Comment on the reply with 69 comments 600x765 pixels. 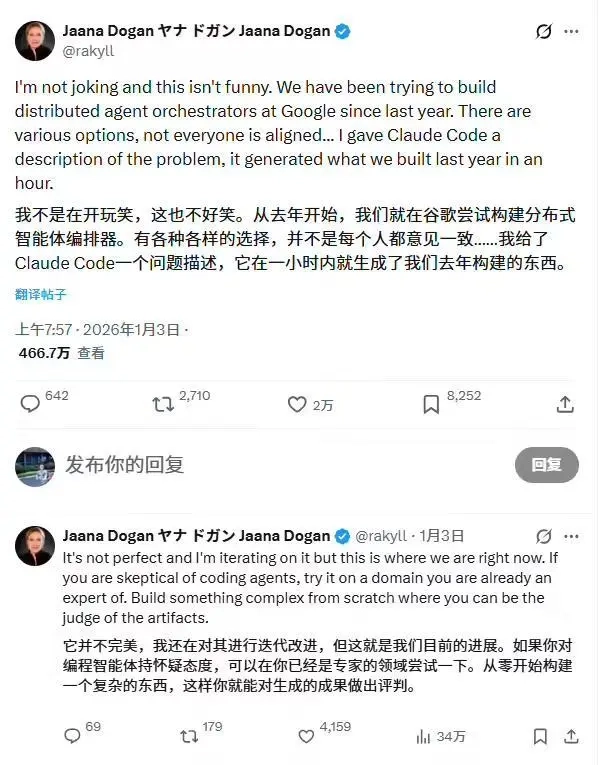tap(72, 736)
